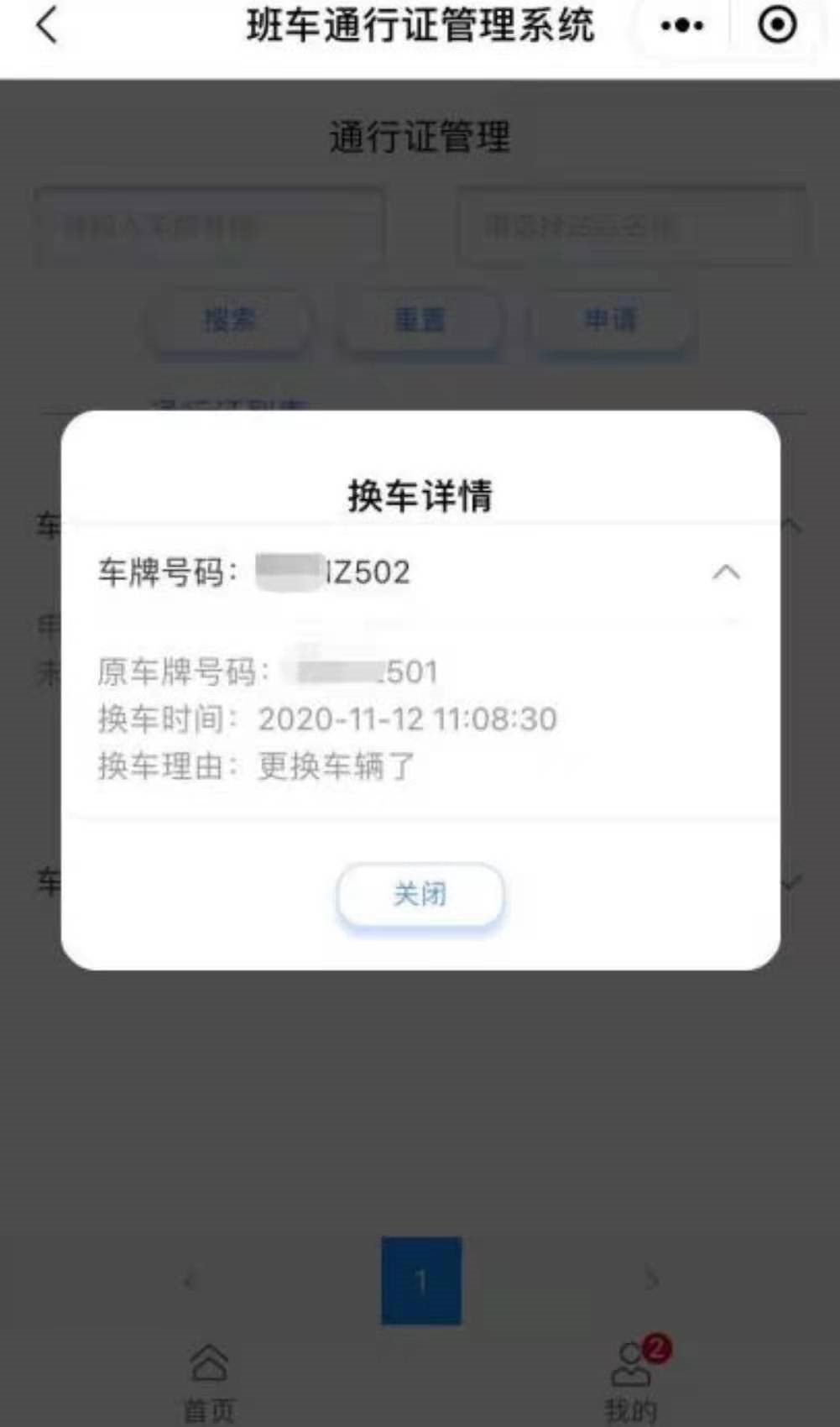Close the mini program via the circle icon
The height and width of the screenshot is (1427, 840).
[777, 25]
